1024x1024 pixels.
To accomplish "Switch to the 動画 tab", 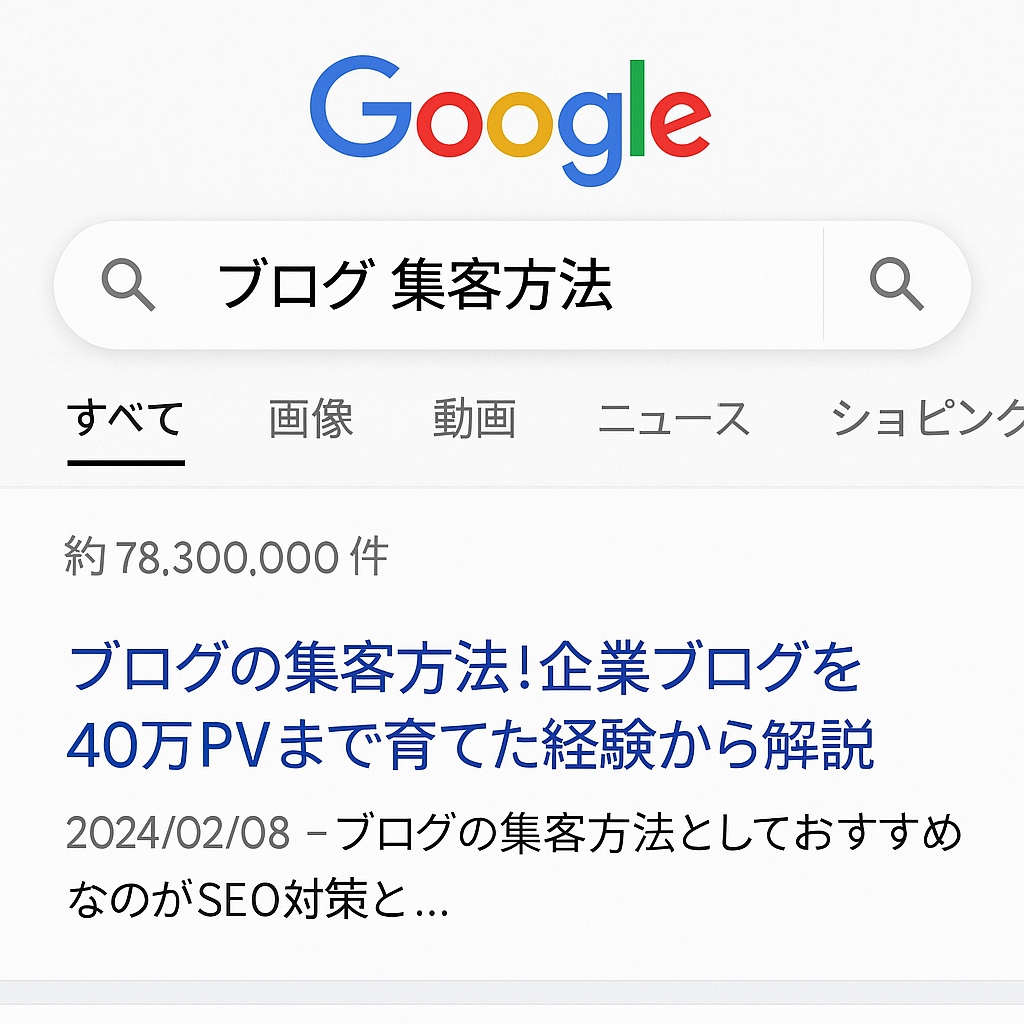I will coord(474,419).
